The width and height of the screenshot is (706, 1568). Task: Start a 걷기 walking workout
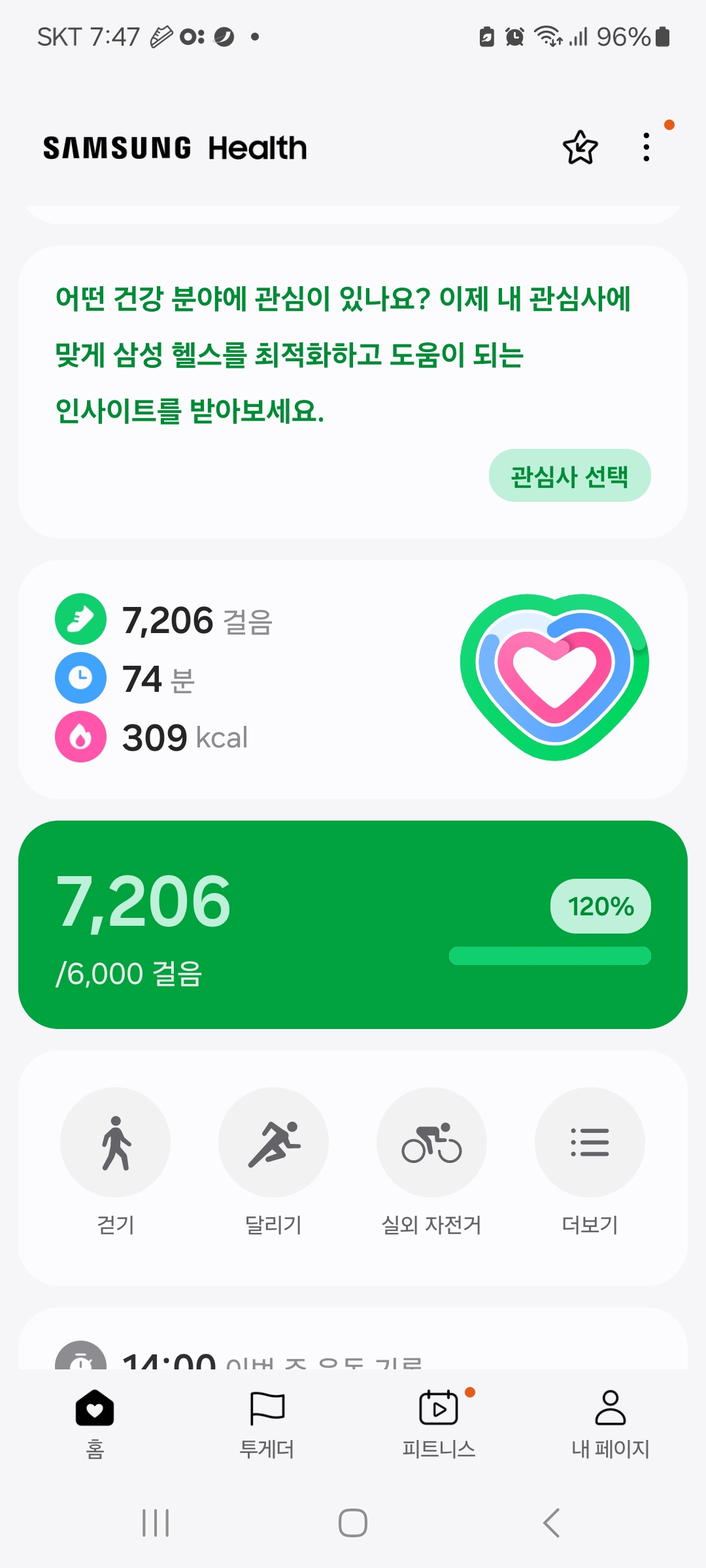coord(116,1143)
